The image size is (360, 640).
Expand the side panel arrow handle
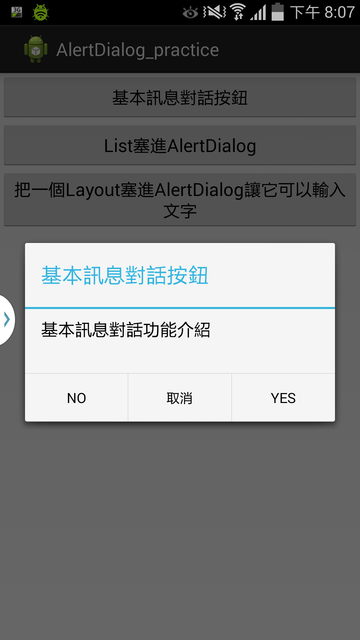click(x=7, y=320)
